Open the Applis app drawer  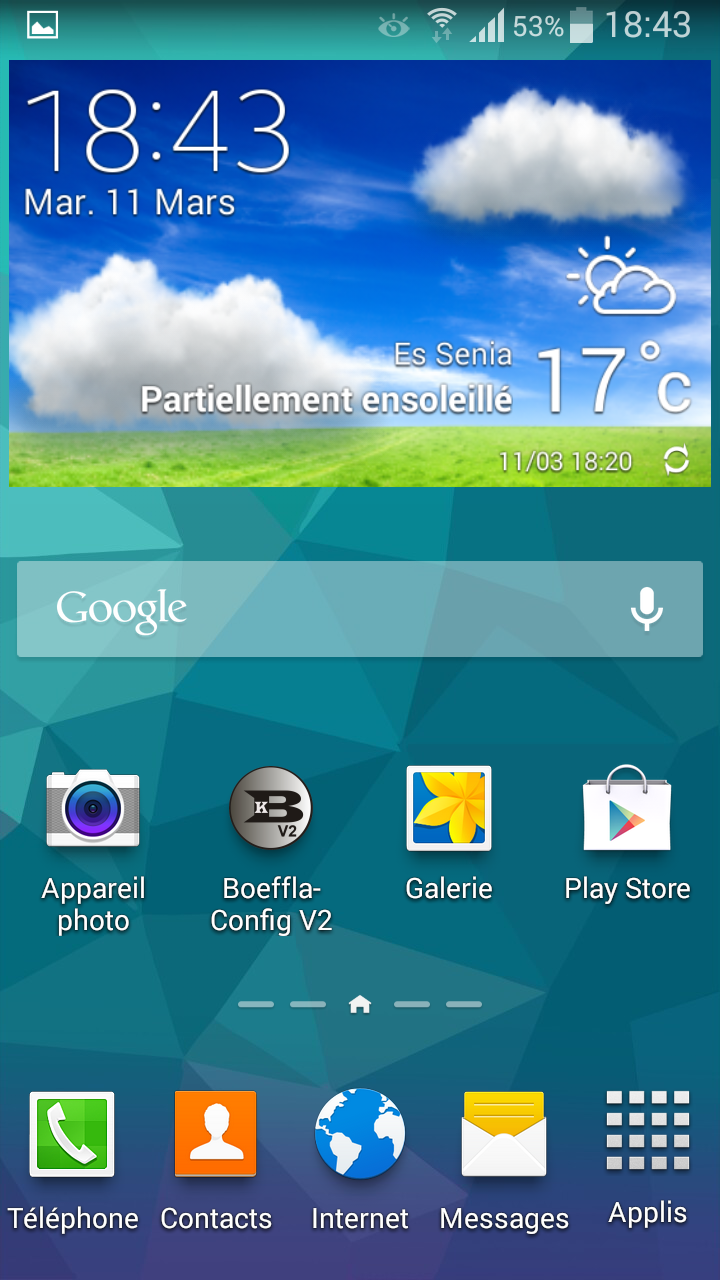coord(648,1134)
